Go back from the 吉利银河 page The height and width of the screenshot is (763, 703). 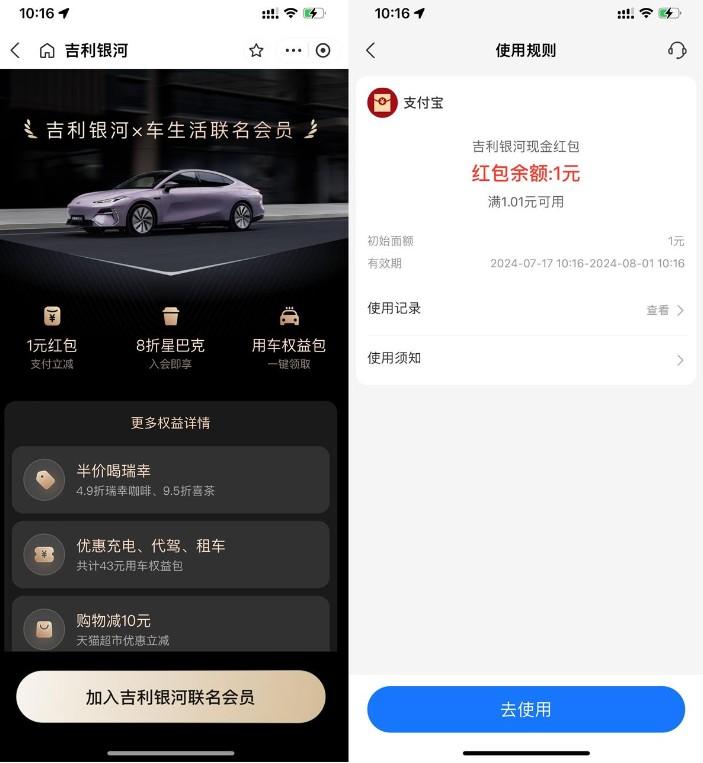(15, 51)
